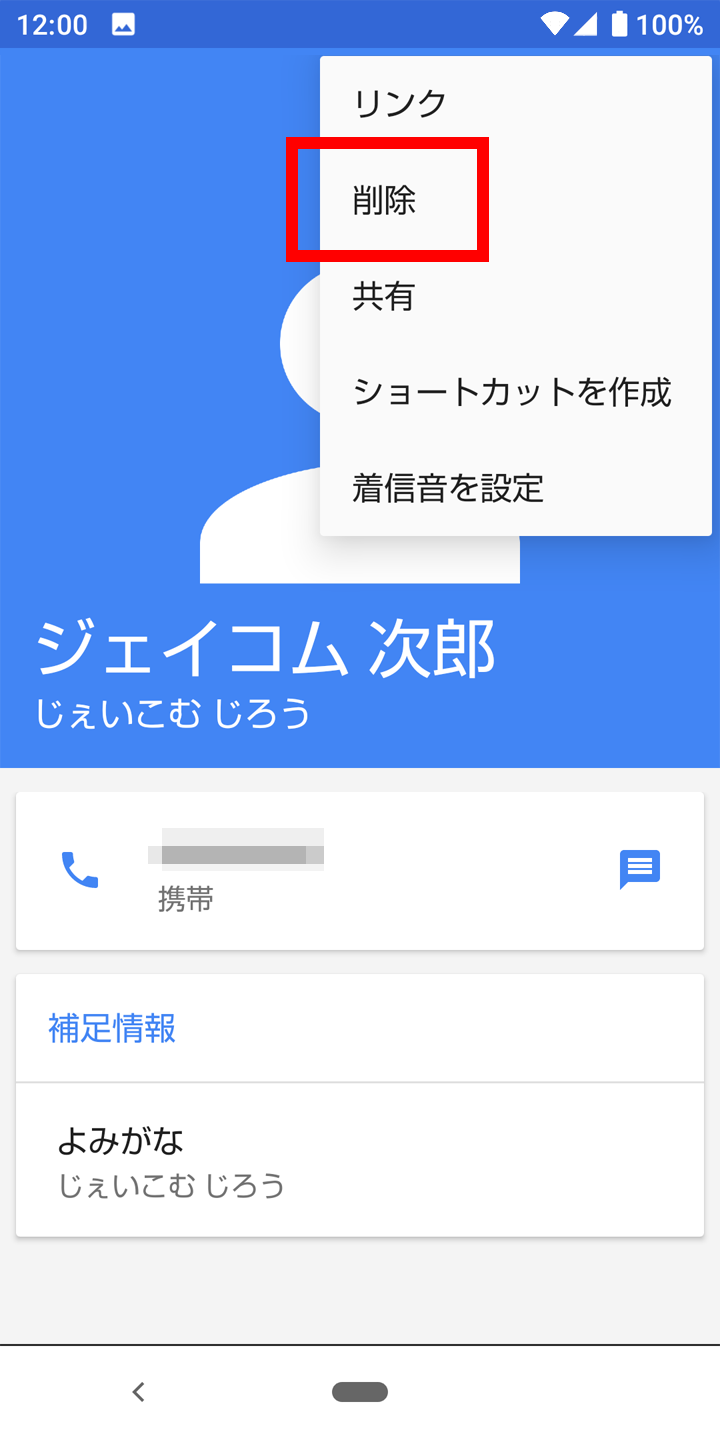This screenshot has height=1440, width=720.
Task: Send a message via the chat icon
Action: (640, 870)
